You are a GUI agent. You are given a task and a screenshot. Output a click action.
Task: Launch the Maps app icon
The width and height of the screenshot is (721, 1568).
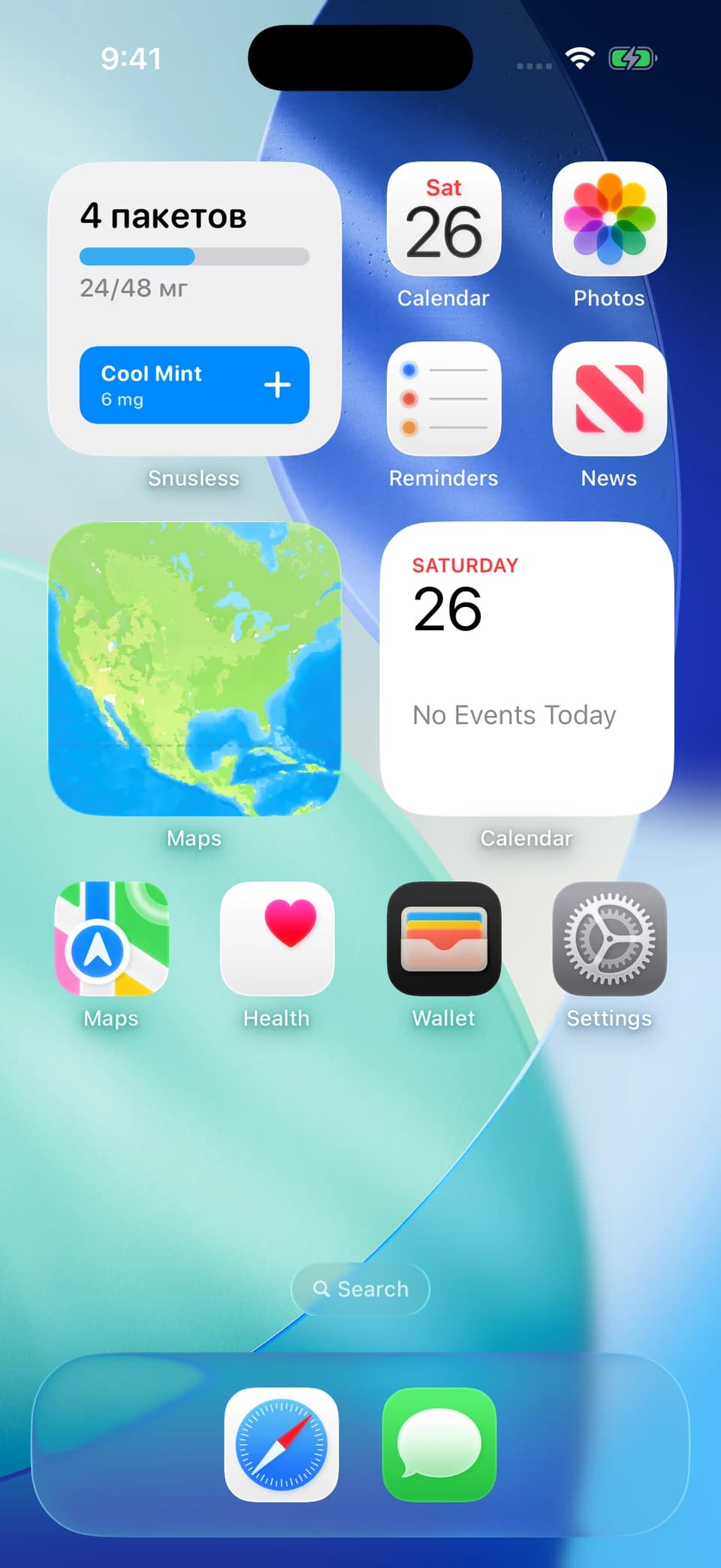click(112, 938)
